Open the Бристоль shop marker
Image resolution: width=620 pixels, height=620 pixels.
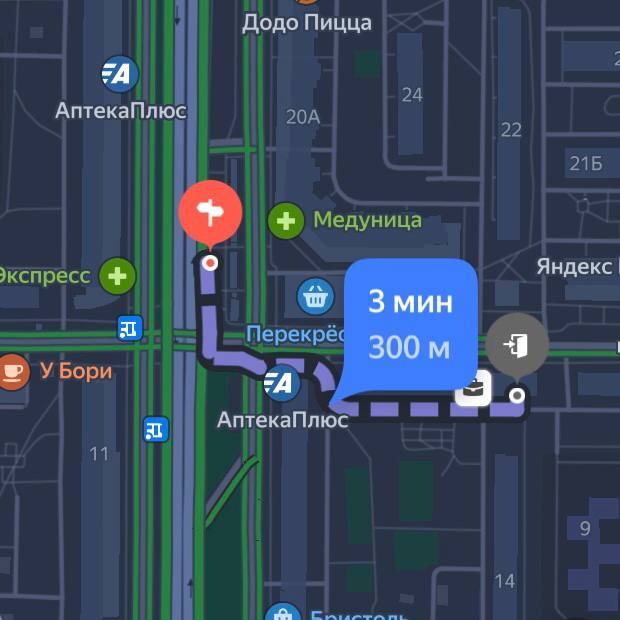[282, 612]
